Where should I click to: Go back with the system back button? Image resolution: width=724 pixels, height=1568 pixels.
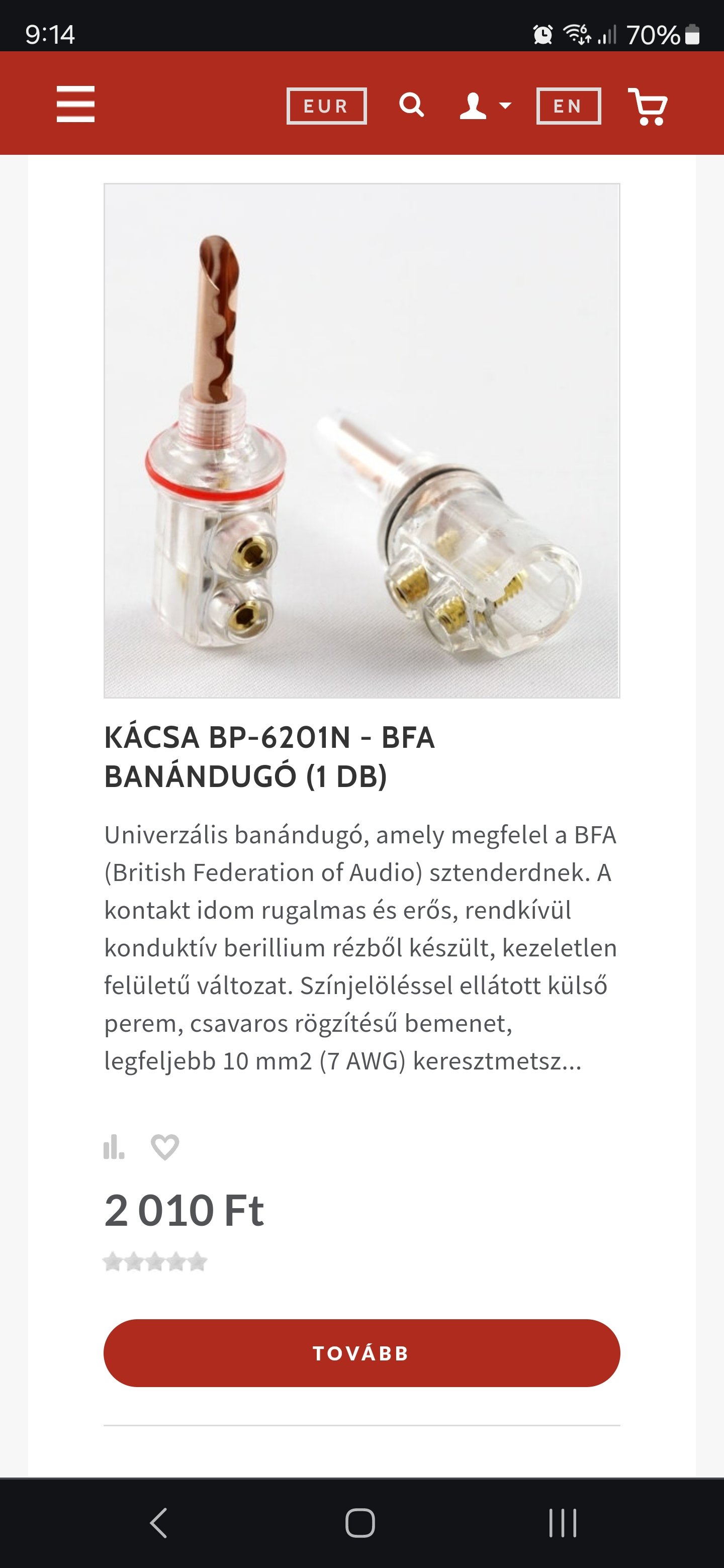coord(158,1523)
